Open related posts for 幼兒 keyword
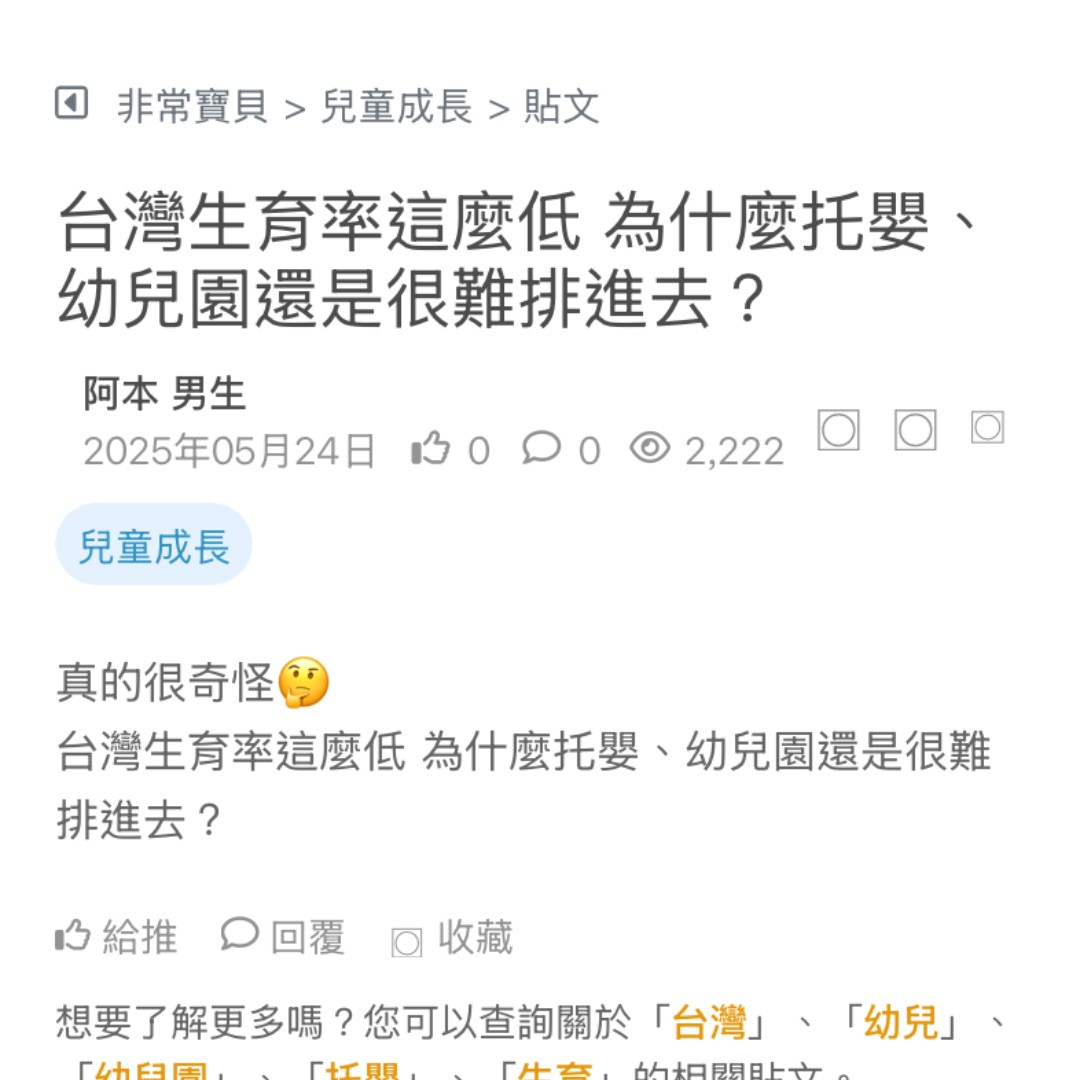 (x=901, y=1022)
